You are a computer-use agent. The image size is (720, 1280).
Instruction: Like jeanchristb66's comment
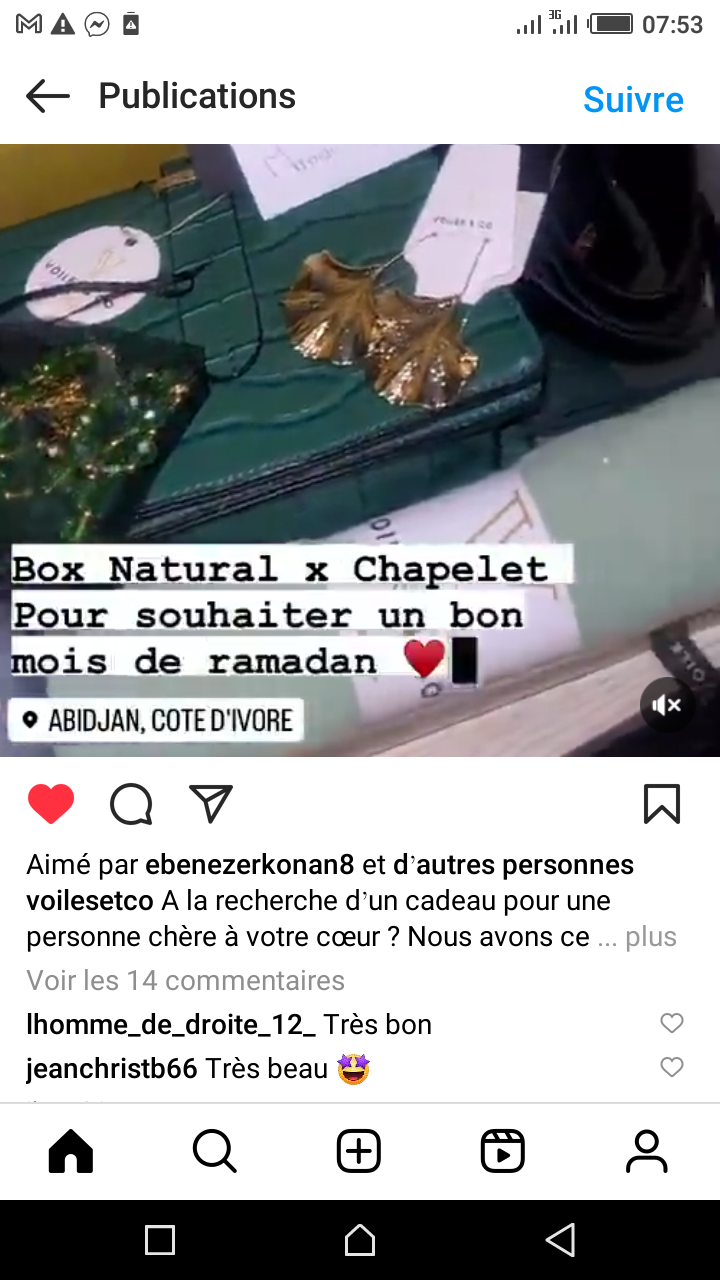click(x=672, y=1067)
